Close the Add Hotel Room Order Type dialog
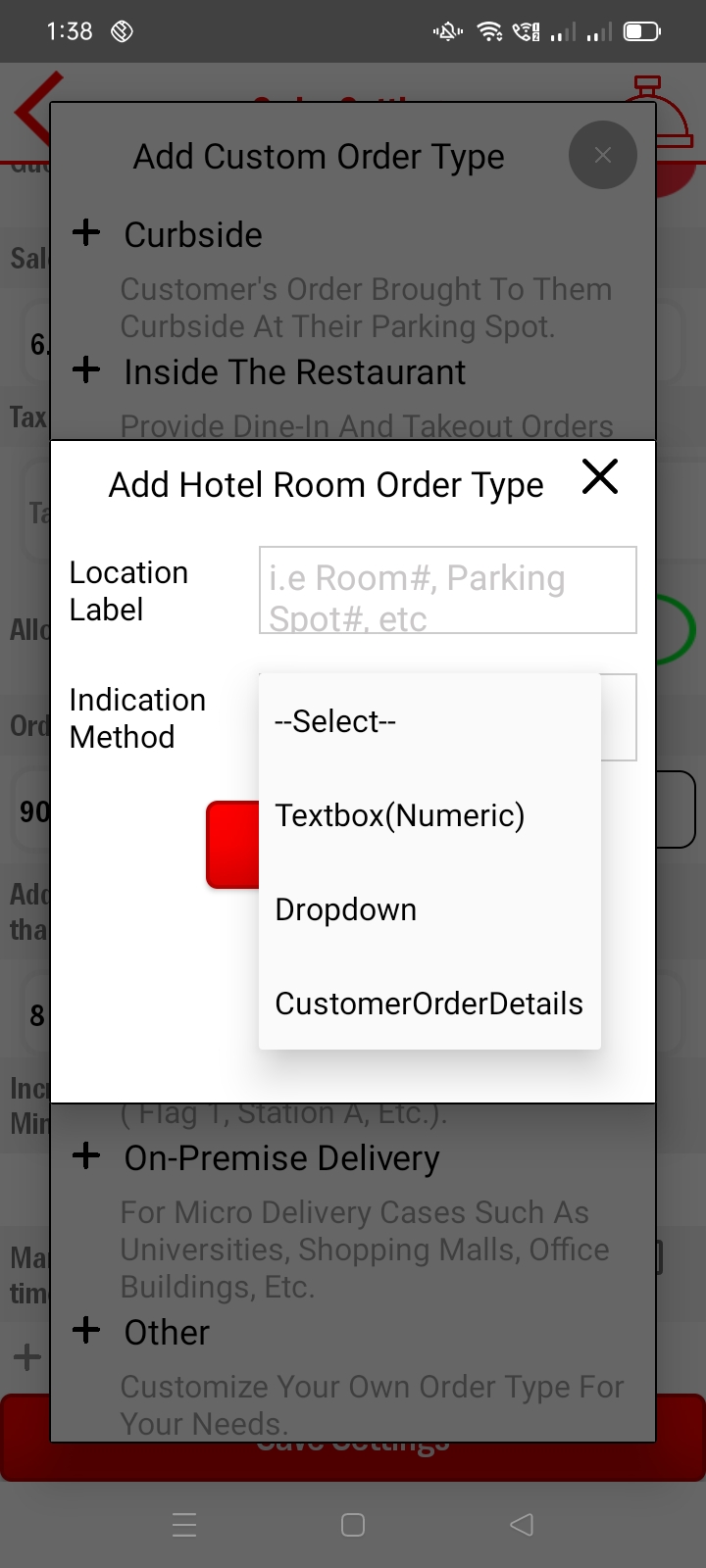 tap(599, 477)
